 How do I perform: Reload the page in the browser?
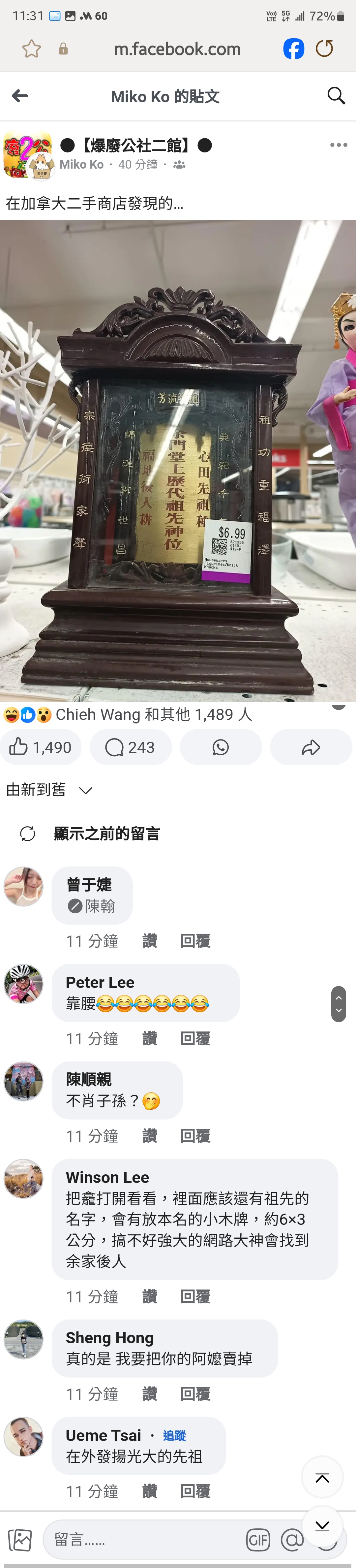324,49
